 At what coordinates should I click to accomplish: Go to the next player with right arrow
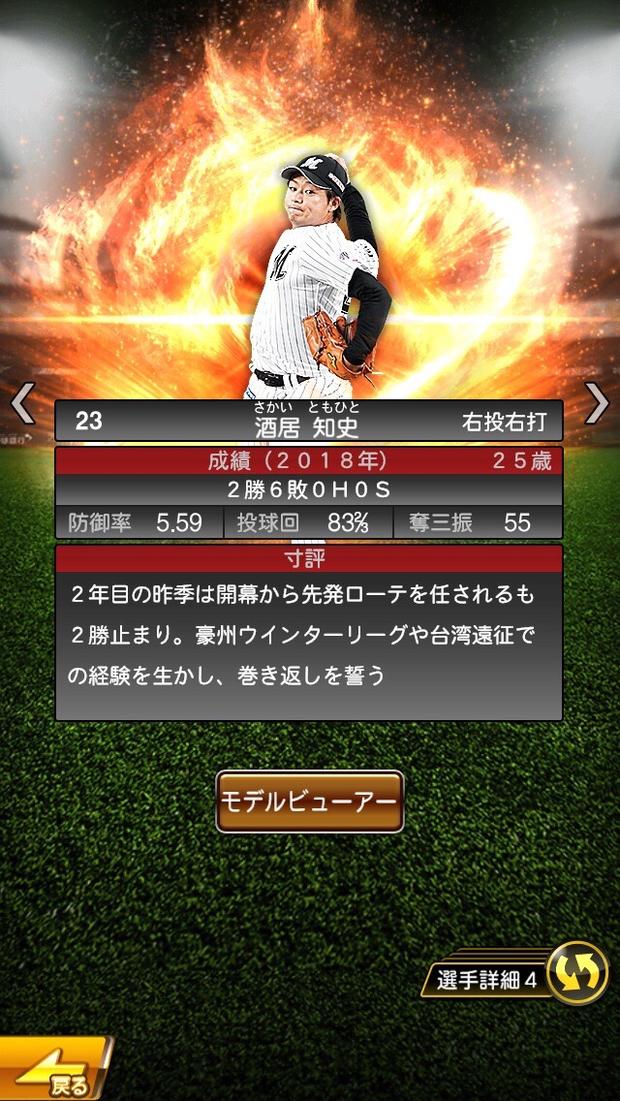coord(597,404)
